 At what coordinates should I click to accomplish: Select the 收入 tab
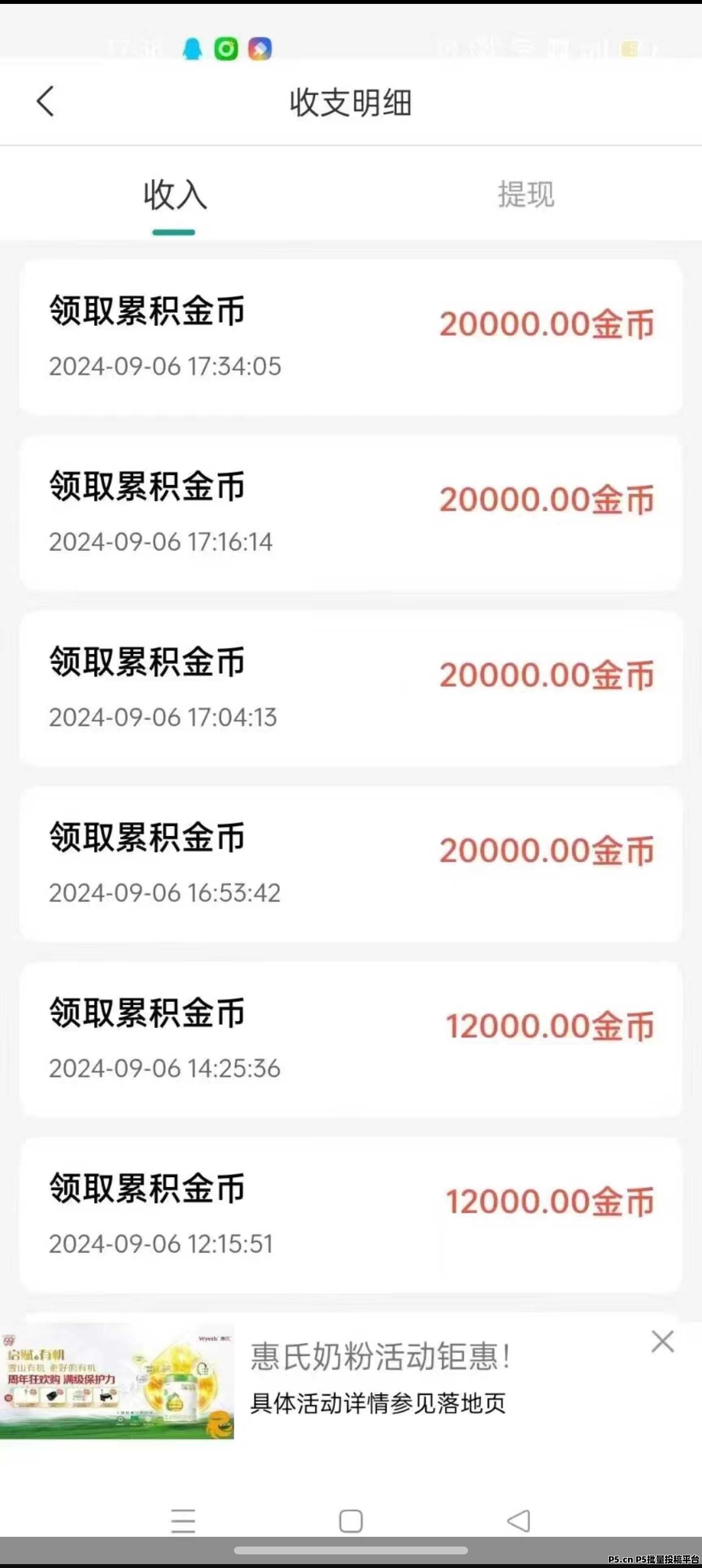(x=175, y=195)
